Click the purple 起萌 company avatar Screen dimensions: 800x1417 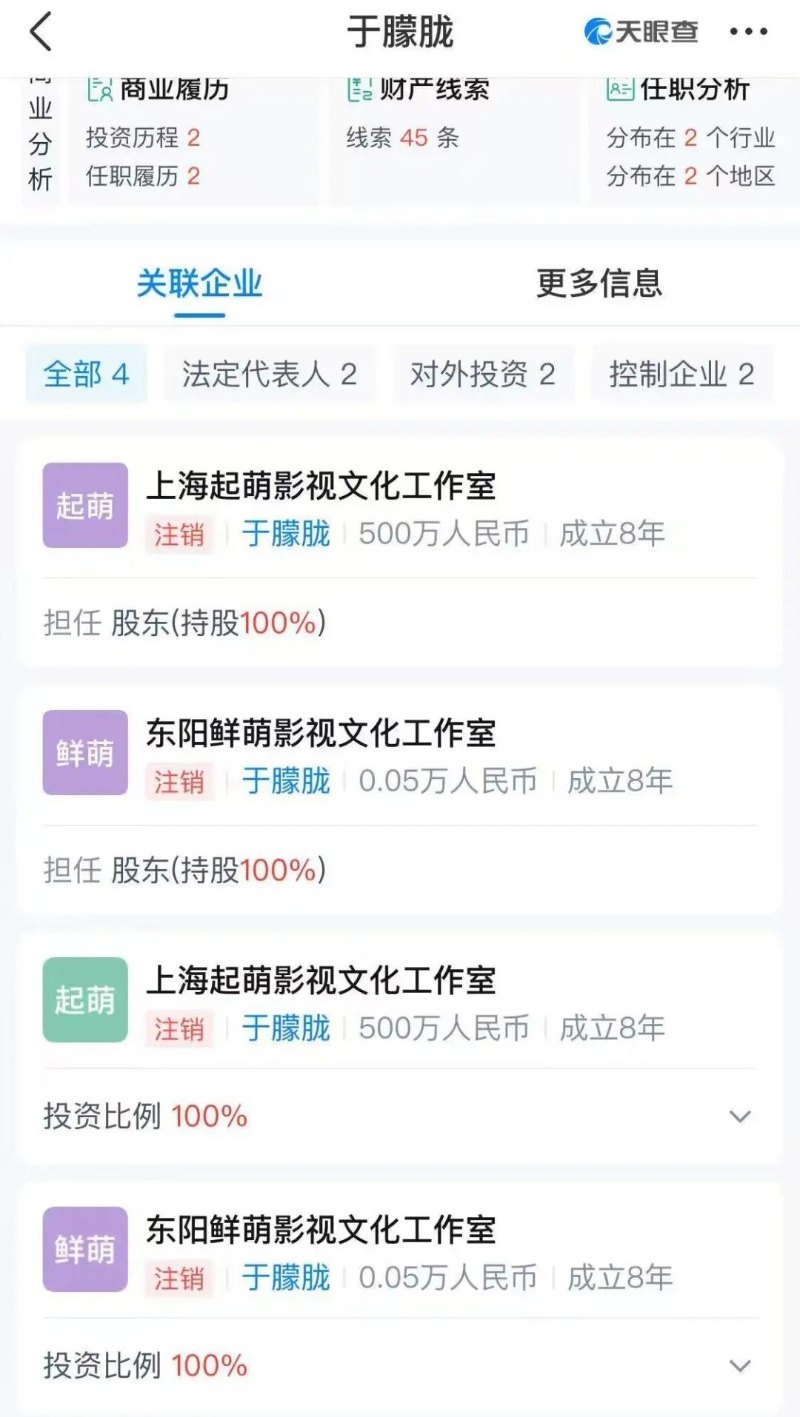click(x=84, y=506)
